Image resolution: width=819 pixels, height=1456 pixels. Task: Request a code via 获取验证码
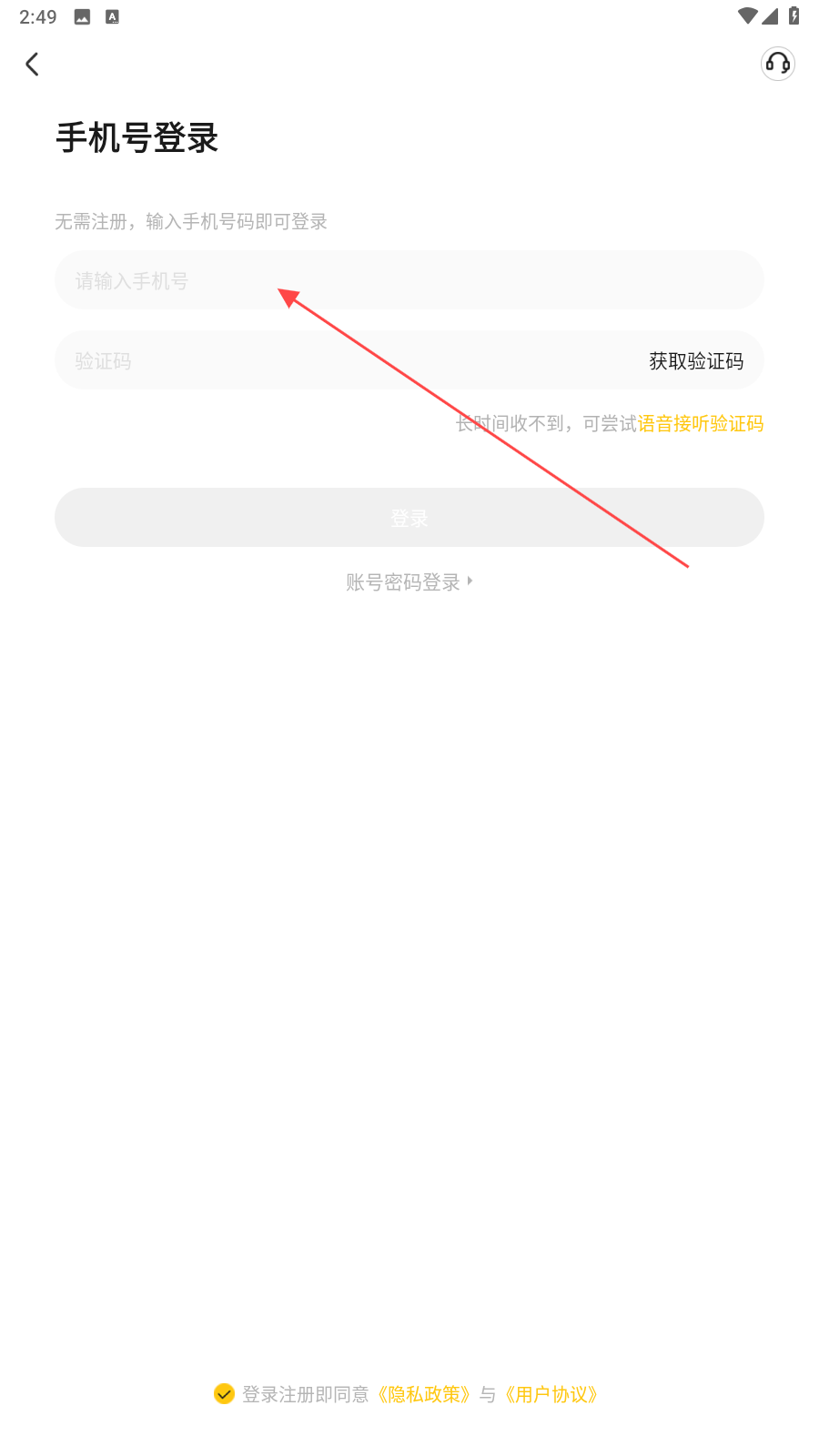[696, 361]
